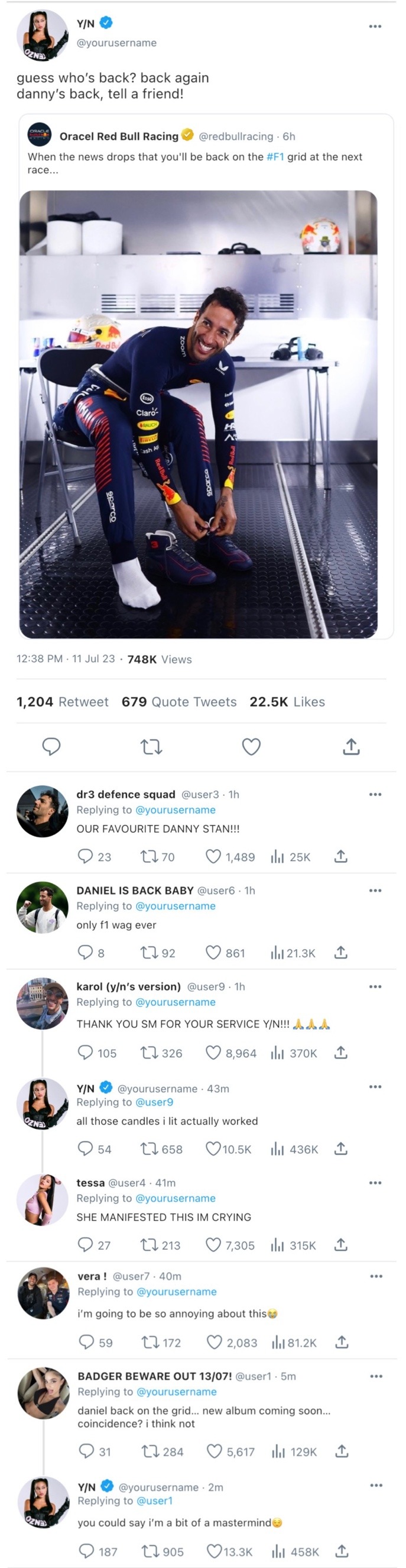
Task: Open the @user9 mention in Y/N's reply
Action: click(x=154, y=1102)
